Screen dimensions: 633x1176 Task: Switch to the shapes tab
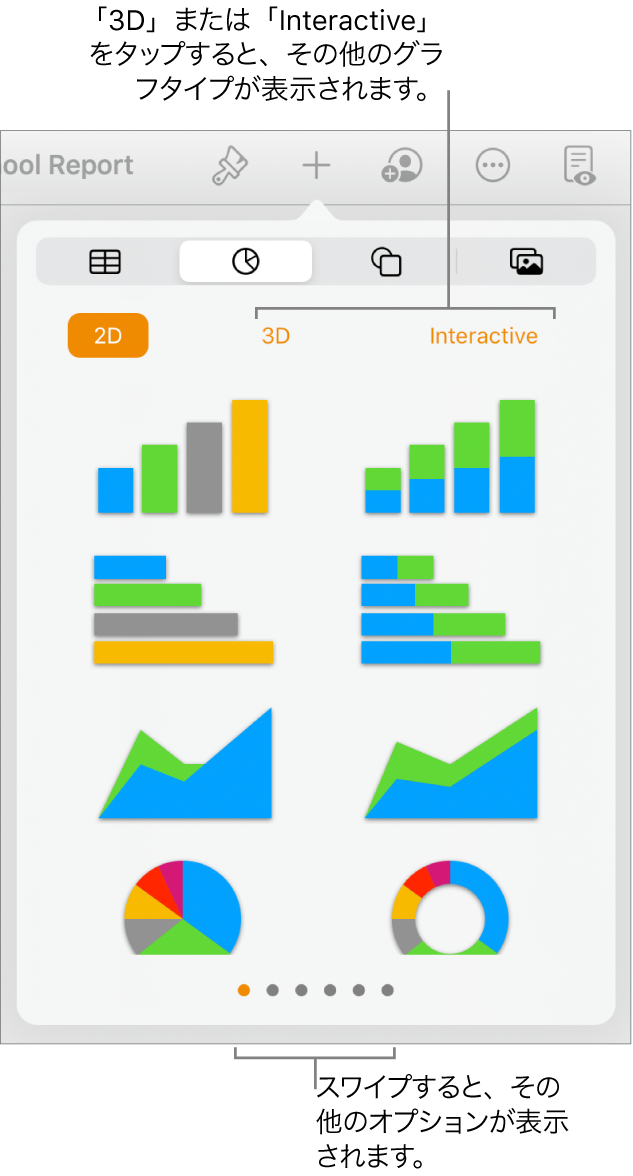click(x=386, y=262)
